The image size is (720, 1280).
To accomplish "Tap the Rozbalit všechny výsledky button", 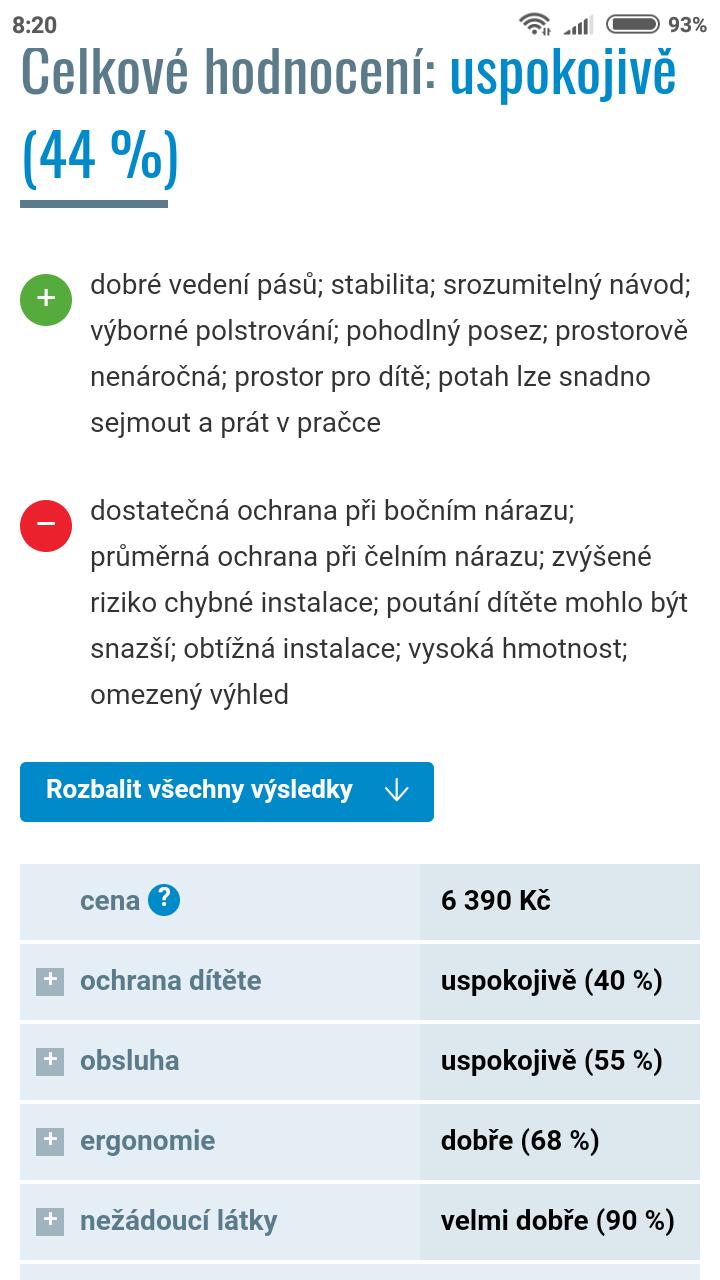I will click(226, 791).
